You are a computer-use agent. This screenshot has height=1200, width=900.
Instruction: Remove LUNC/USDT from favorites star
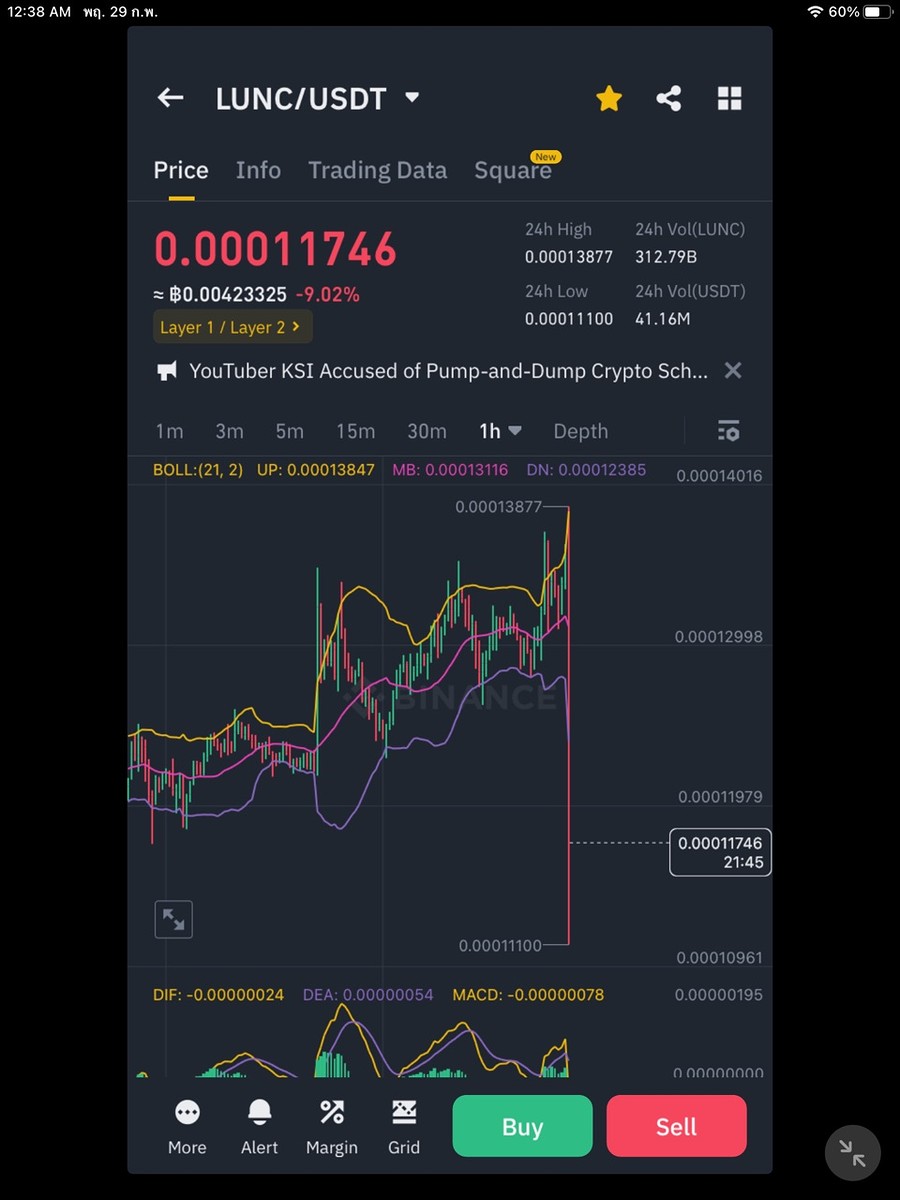[x=608, y=98]
